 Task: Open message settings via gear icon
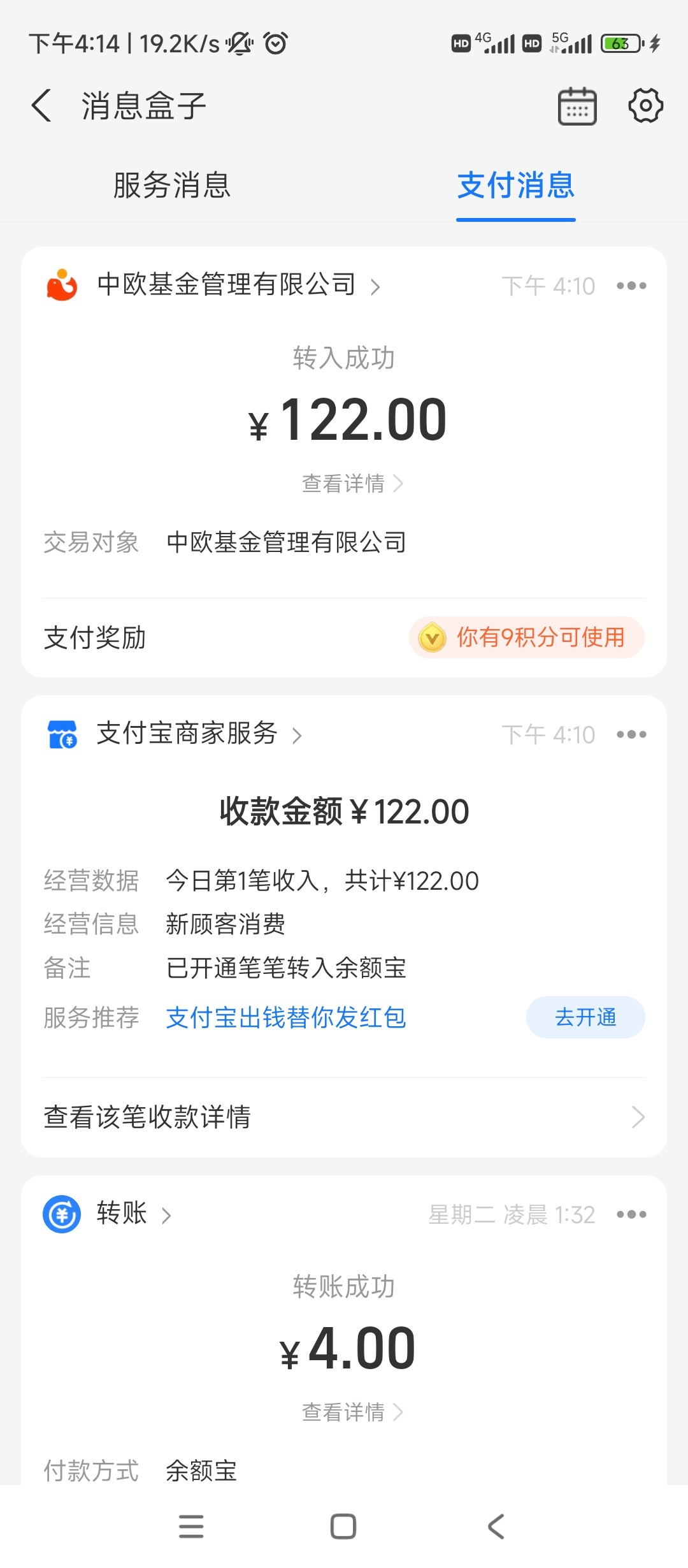click(x=646, y=106)
